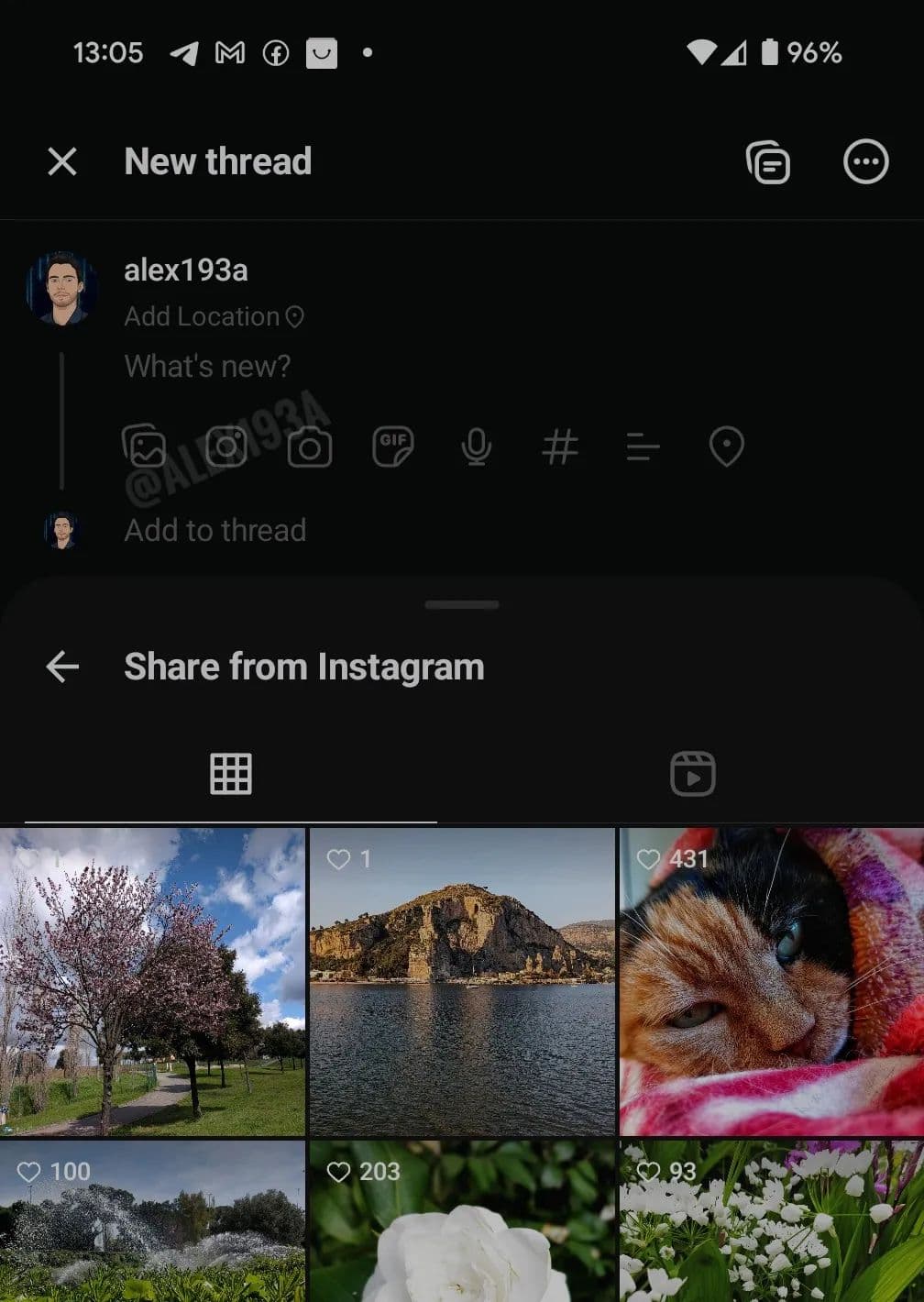Tap the What's new? text field
This screenshot has width=924, height=1302.
point(207,366)
